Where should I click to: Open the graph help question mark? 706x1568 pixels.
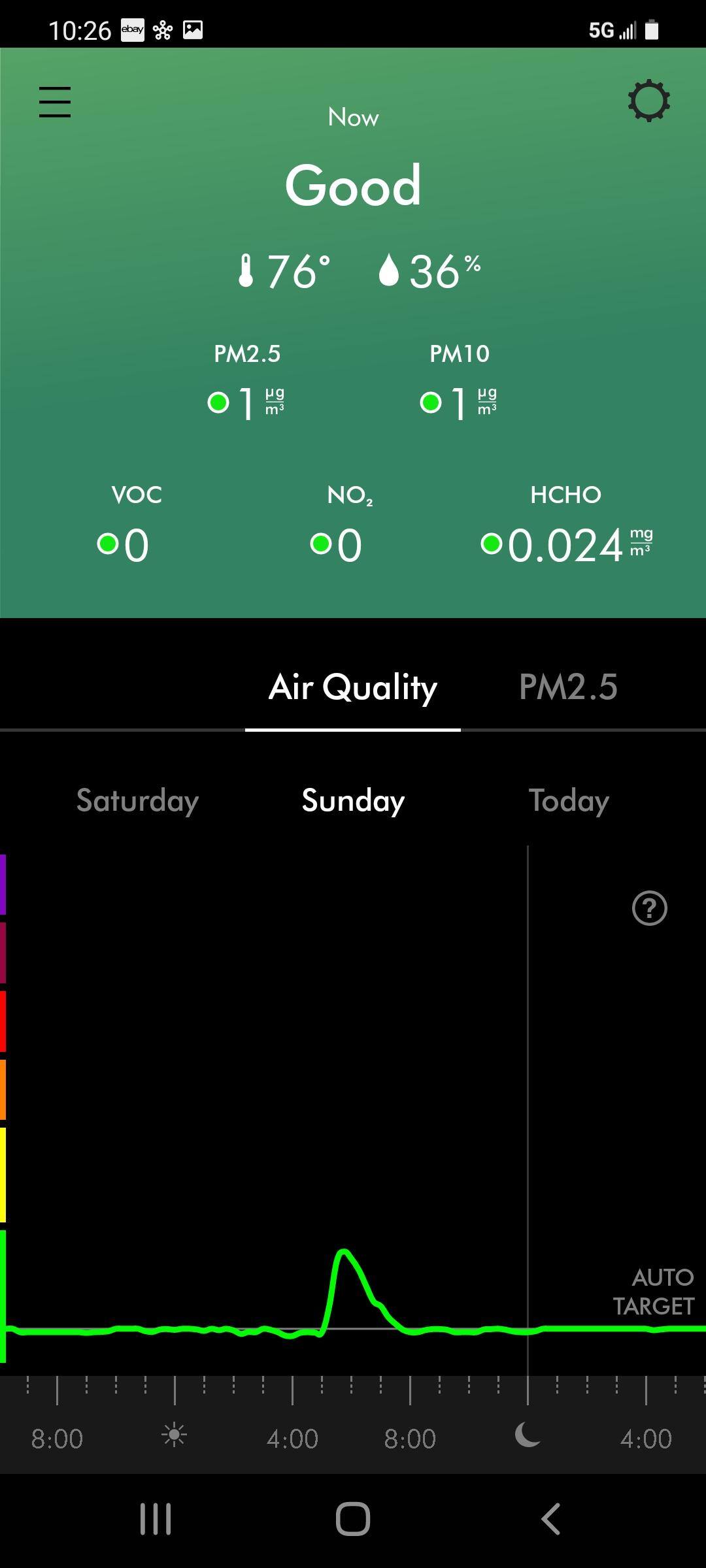pyautogui.click(x=649, y=908)
